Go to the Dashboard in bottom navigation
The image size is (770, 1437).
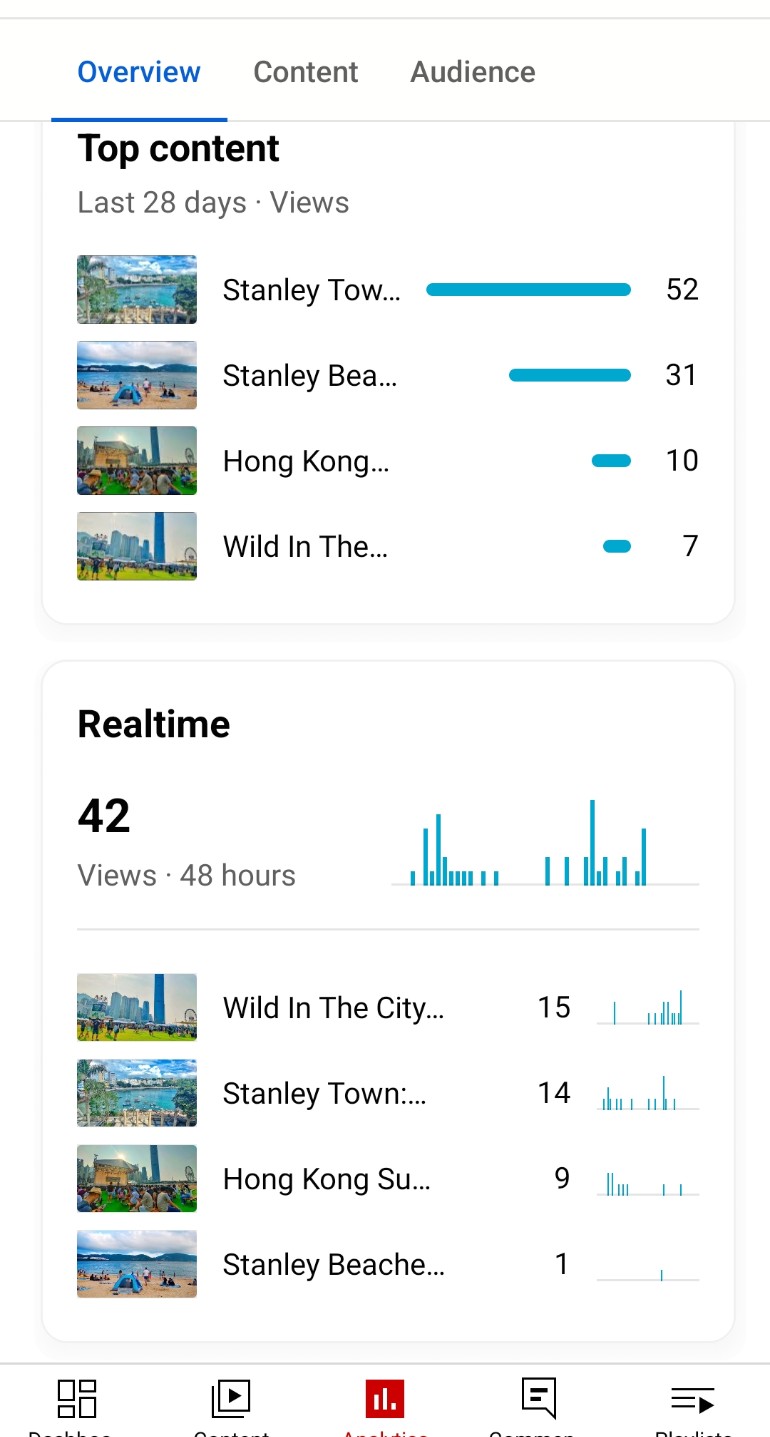[x=77, y=1402]
